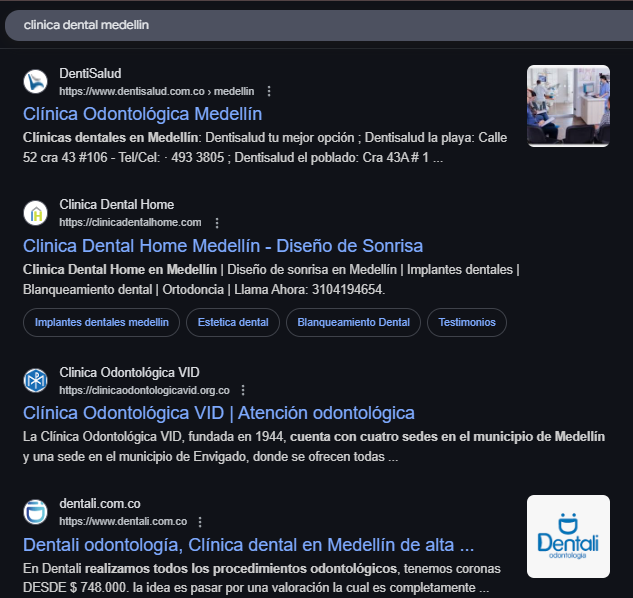The image size is (633, 598).
Task: Show more options for Clinica Dental Home result
Action: coord(217,222)
